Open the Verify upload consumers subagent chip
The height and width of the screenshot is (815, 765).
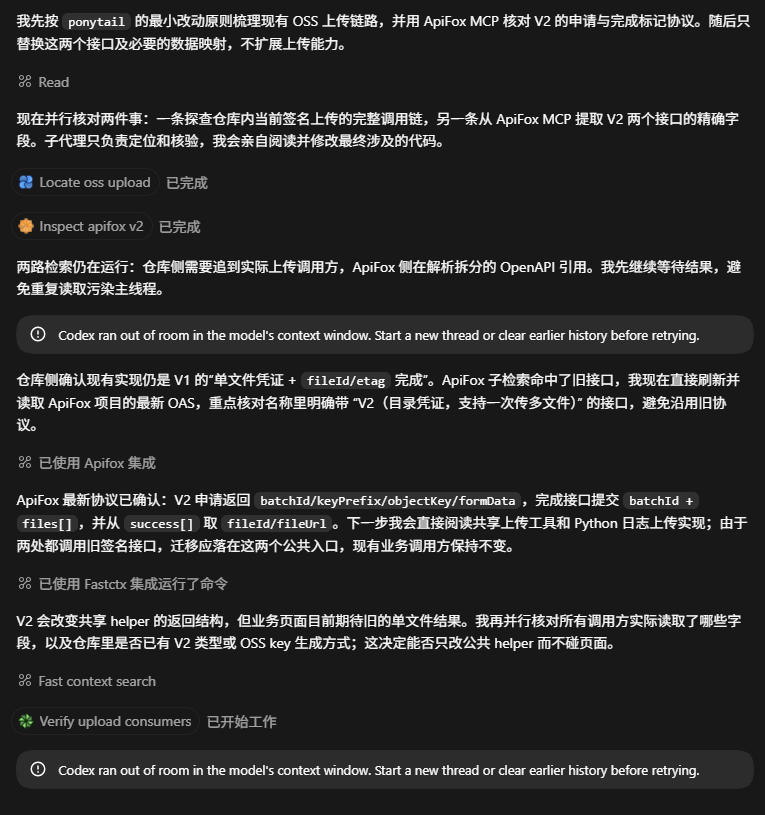pos(105,721)
